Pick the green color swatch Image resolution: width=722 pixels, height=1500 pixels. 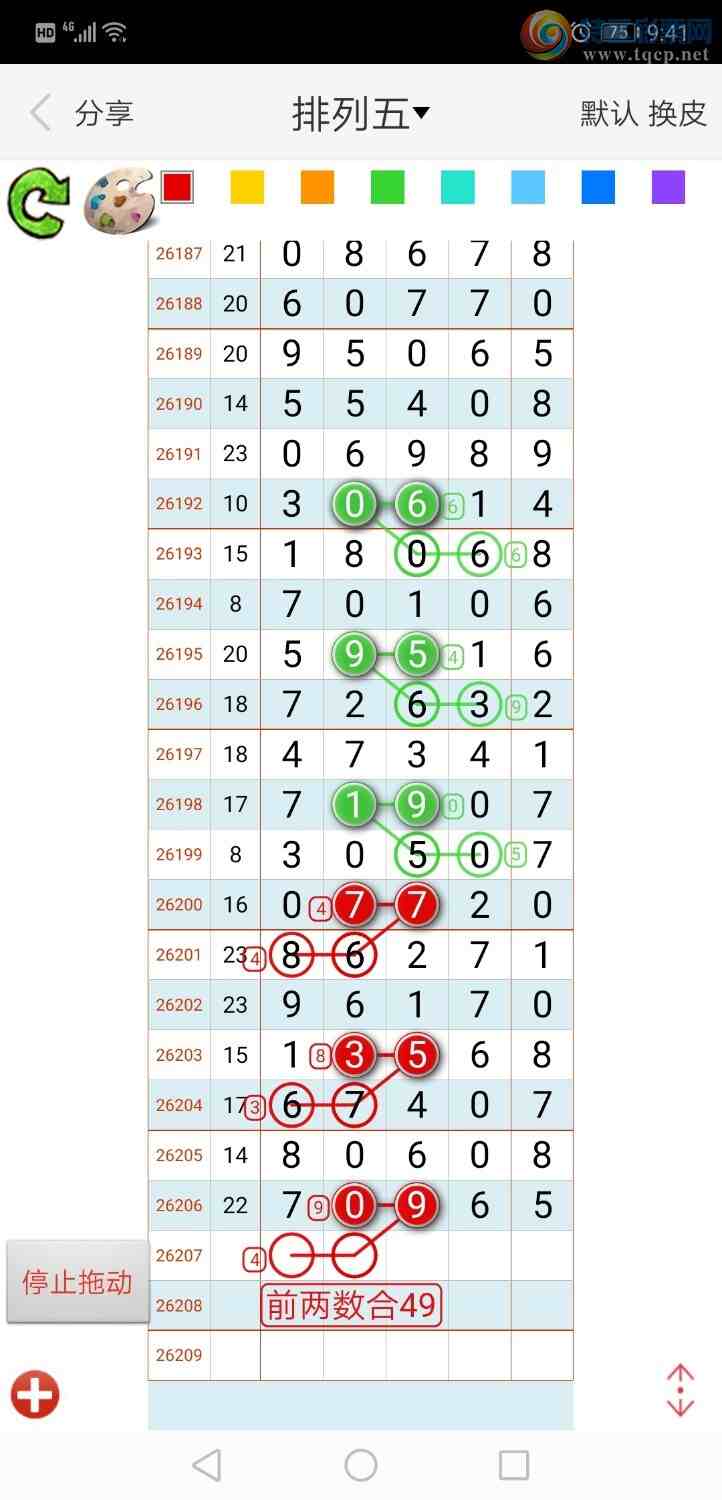click(x=387, y=187)
